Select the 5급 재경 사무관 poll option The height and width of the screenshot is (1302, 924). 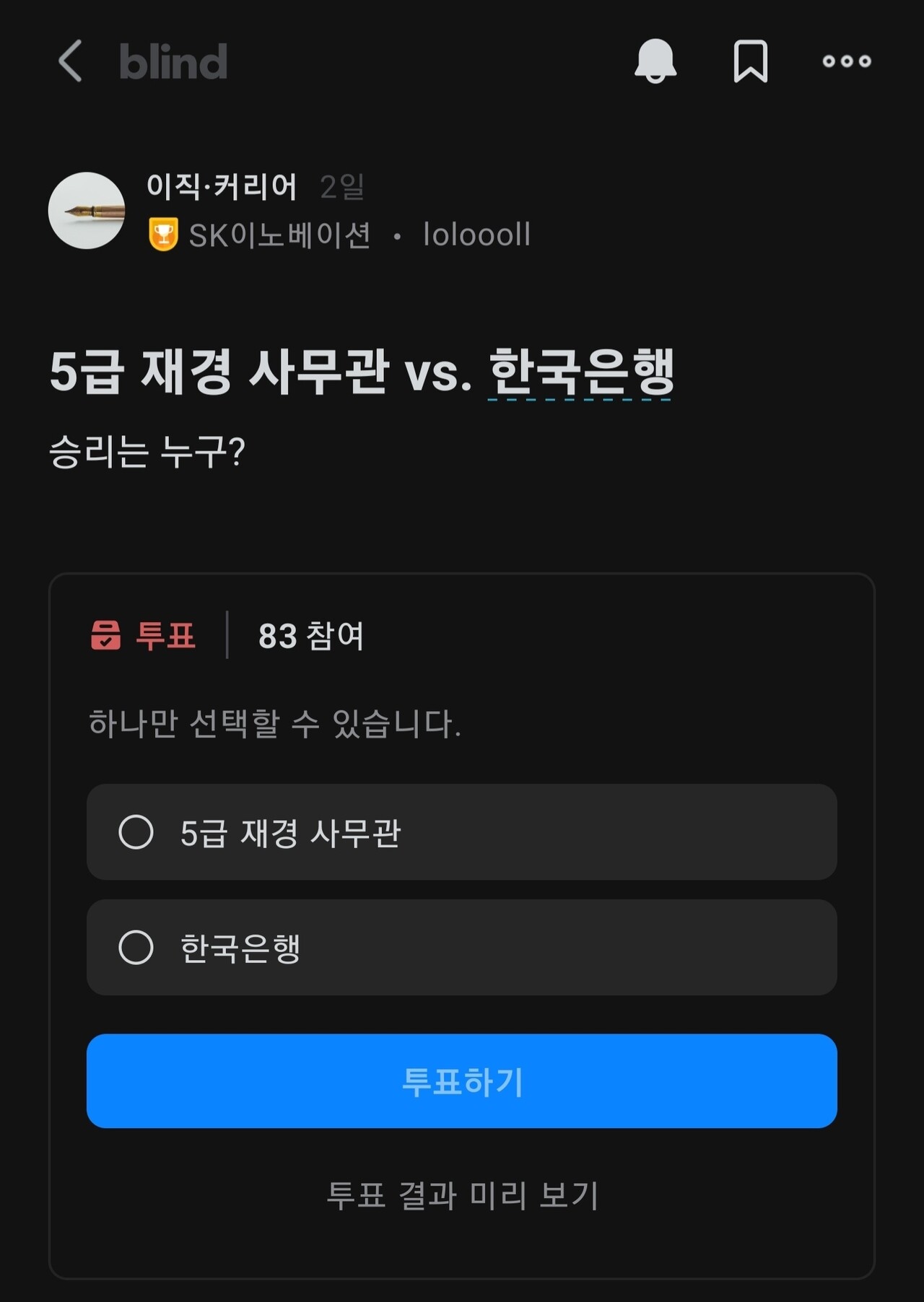[x=462, y=834]
